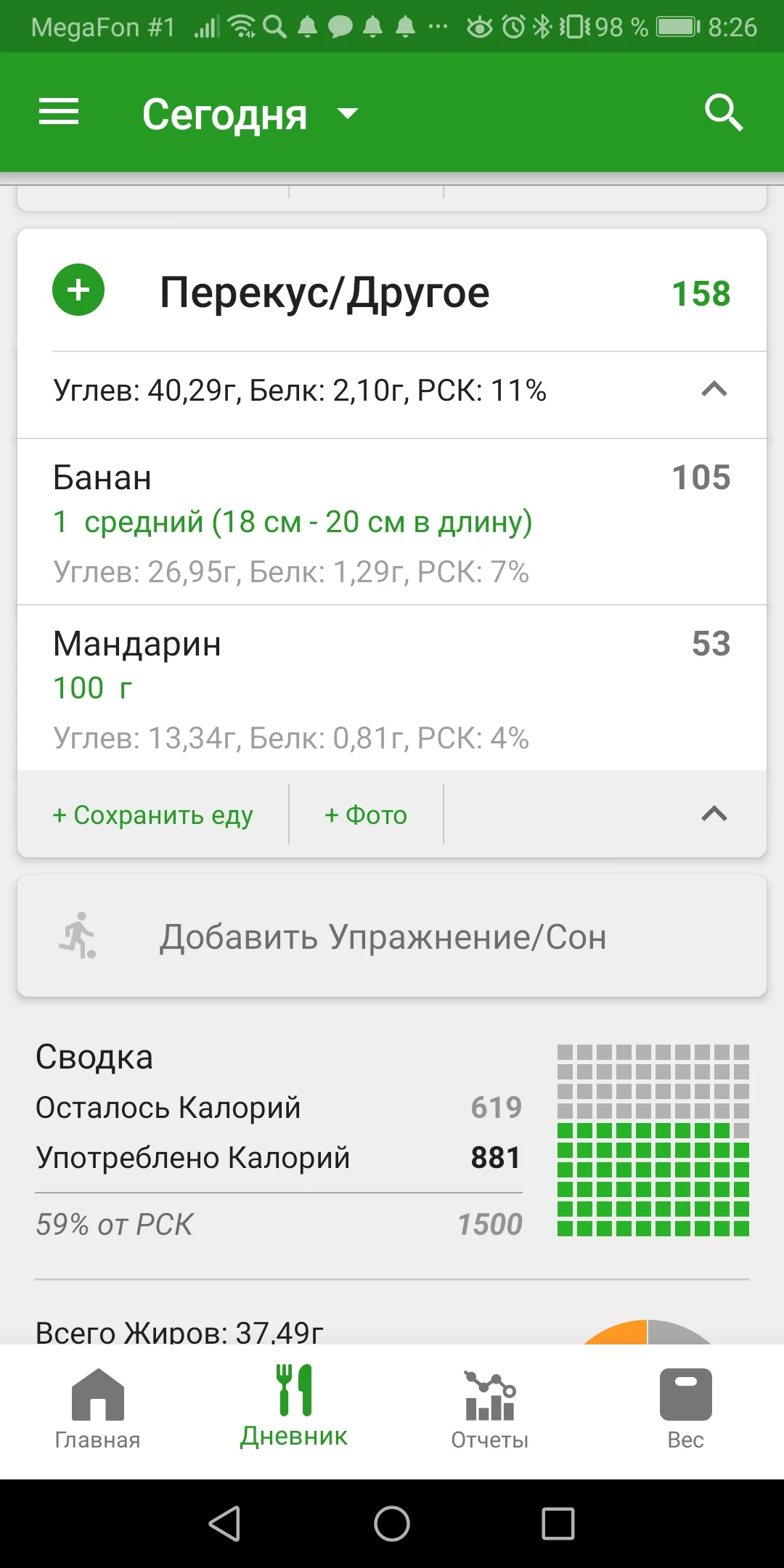Add food to Перекус/Другое with plus

[78, 290]
